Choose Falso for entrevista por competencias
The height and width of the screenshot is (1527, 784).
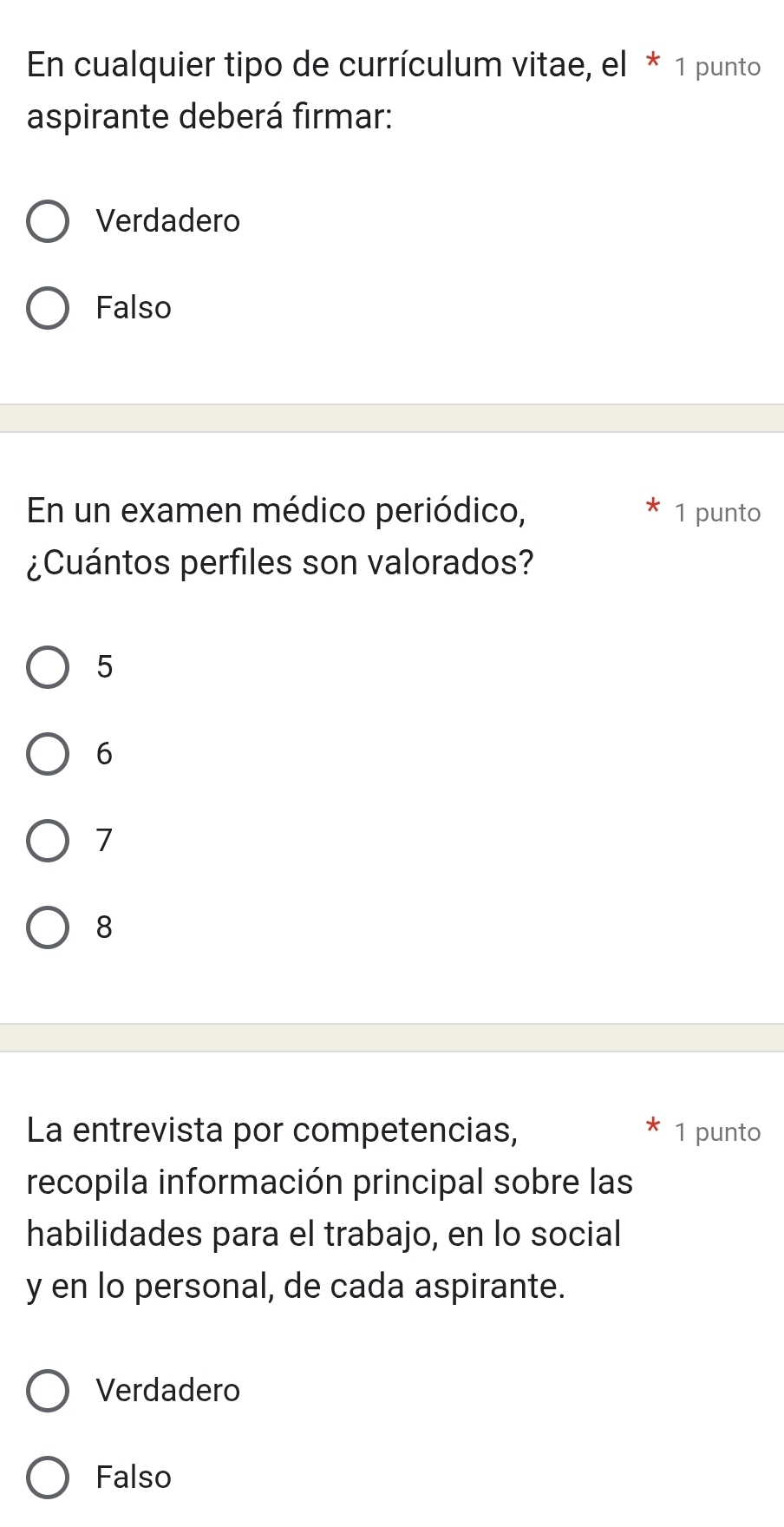click(x=48, y=1478)
